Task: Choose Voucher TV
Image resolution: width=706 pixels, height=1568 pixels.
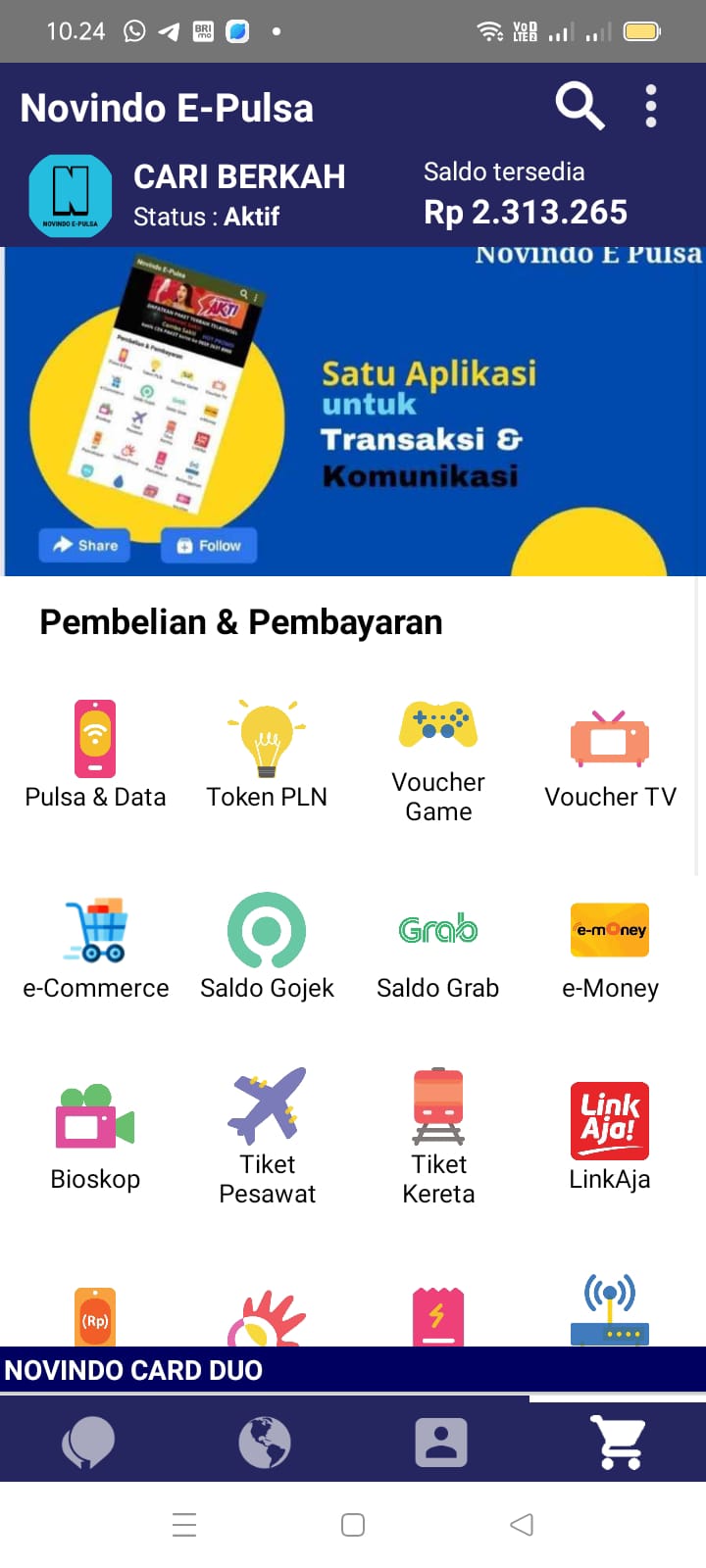Action: click(610, 755)
